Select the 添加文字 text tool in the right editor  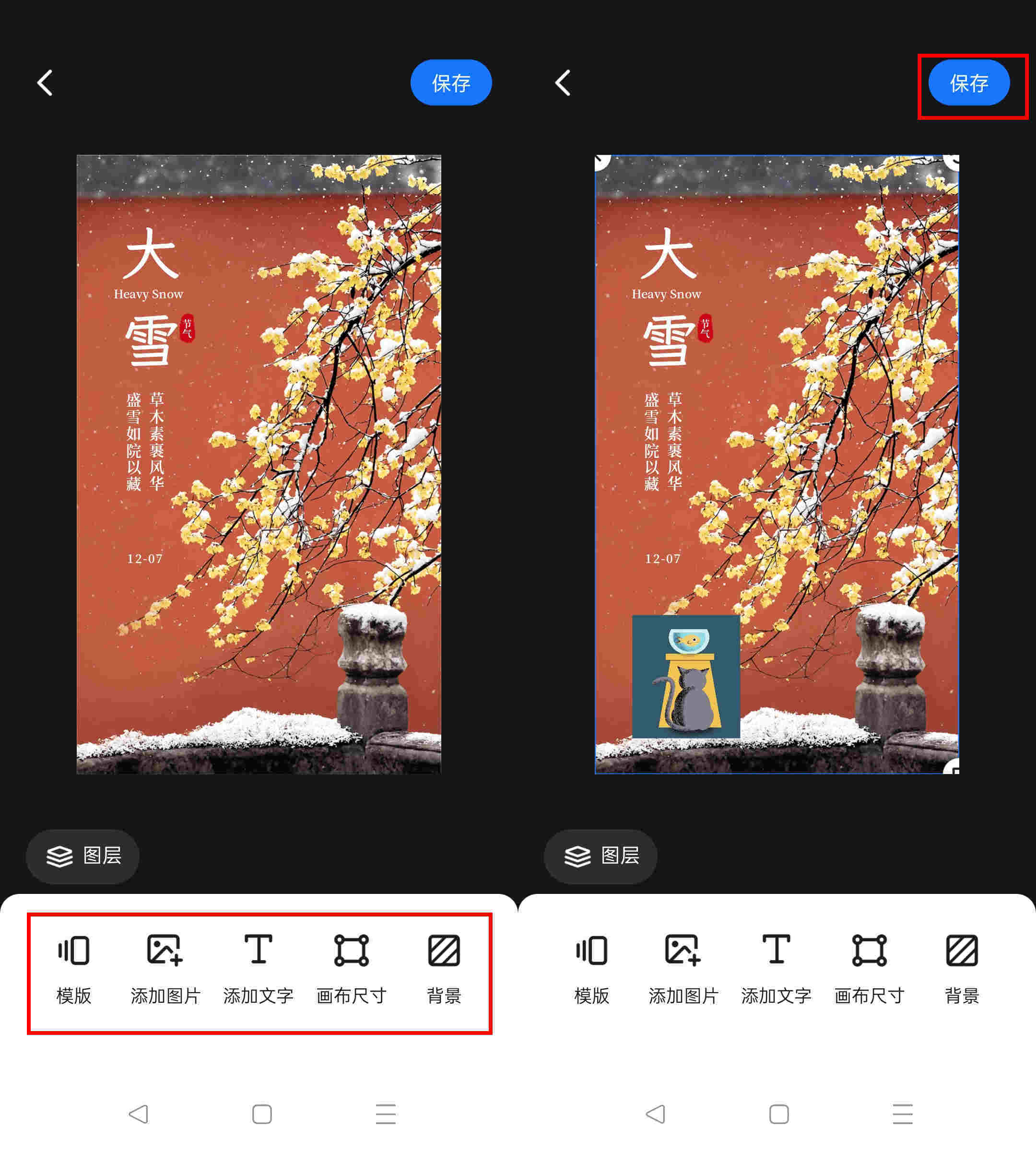coord(777,967)
